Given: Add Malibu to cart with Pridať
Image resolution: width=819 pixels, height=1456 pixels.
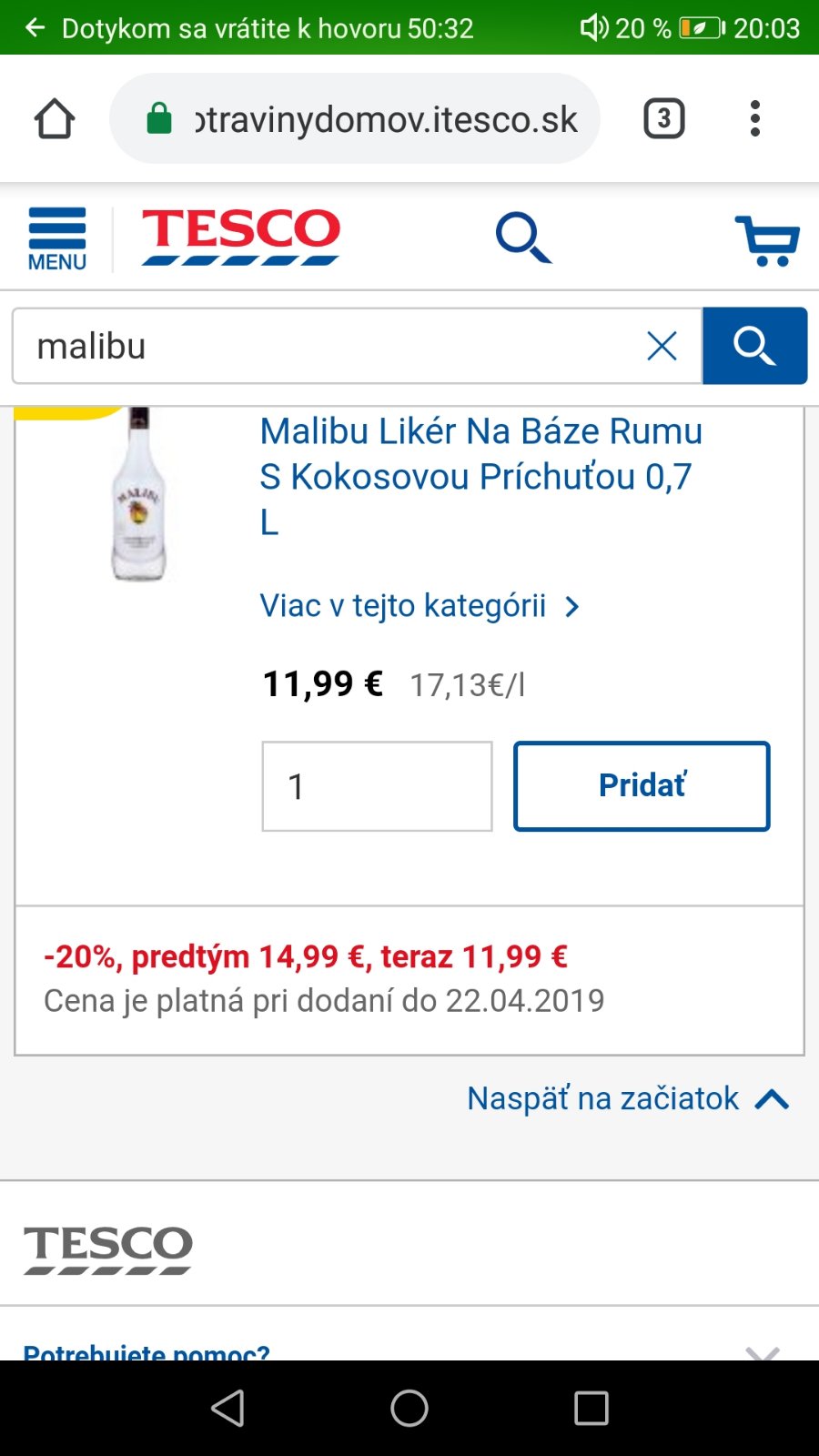Looking at the screenshot, I should 642,786.
